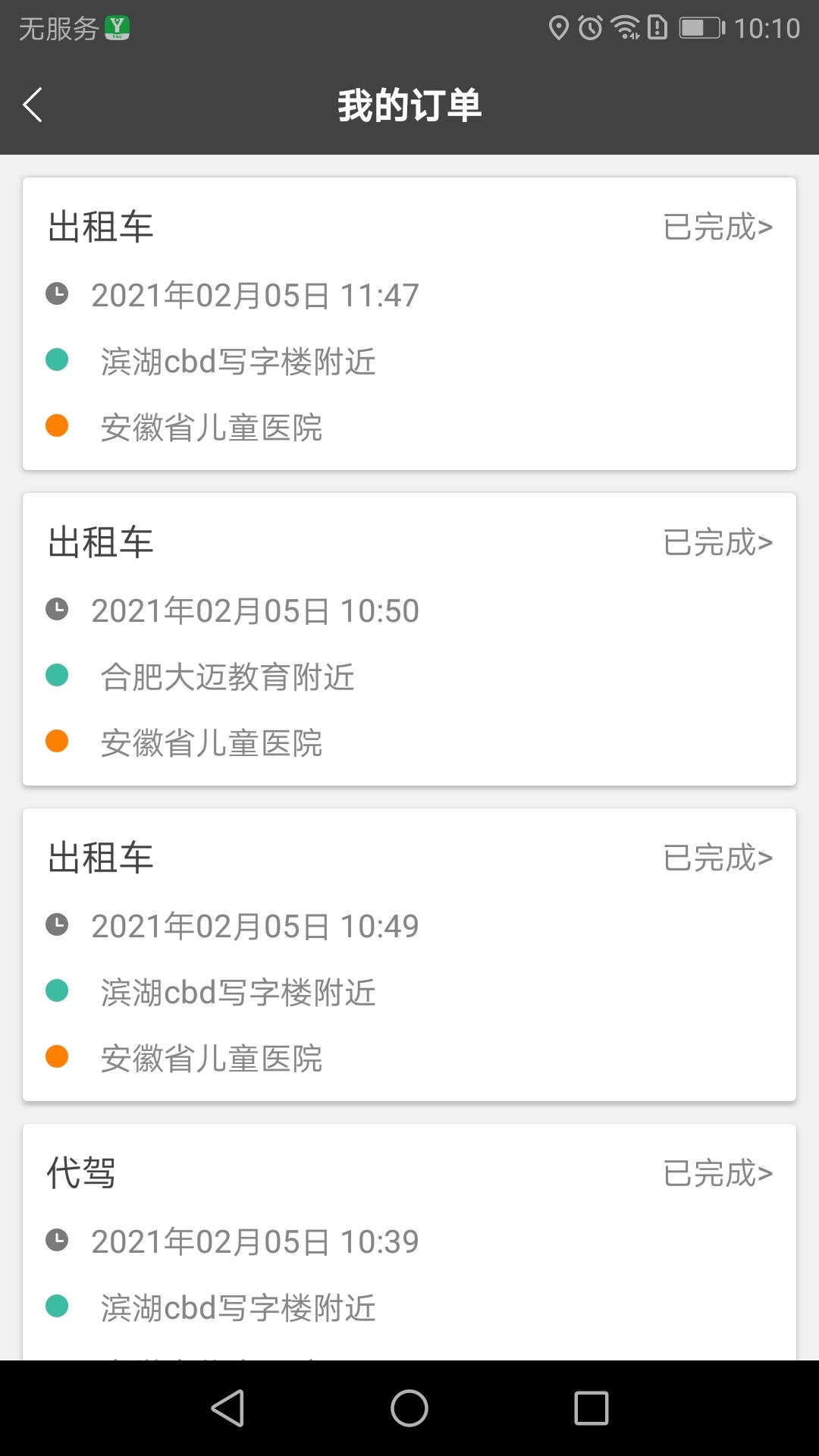The width and height of the screenshot is (819, 1456).
Task: Tap the clock icon on the 10:50 order
Action: click(58, 610)
